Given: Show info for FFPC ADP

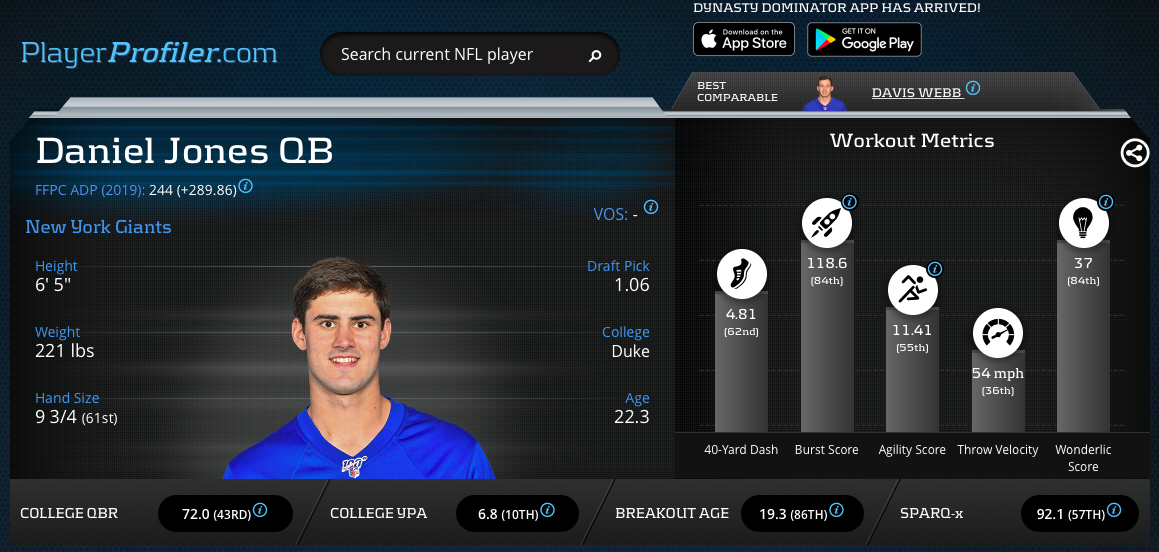Looking at the screenshot, I should 245,186.
